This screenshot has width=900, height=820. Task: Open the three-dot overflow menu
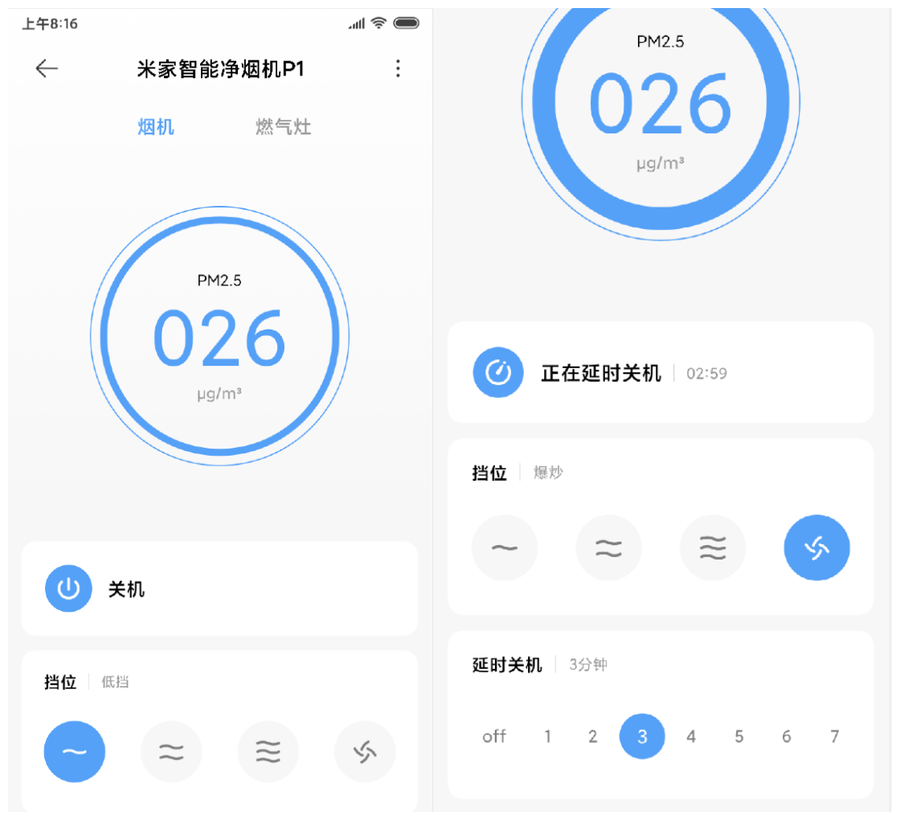coord(398,68)
